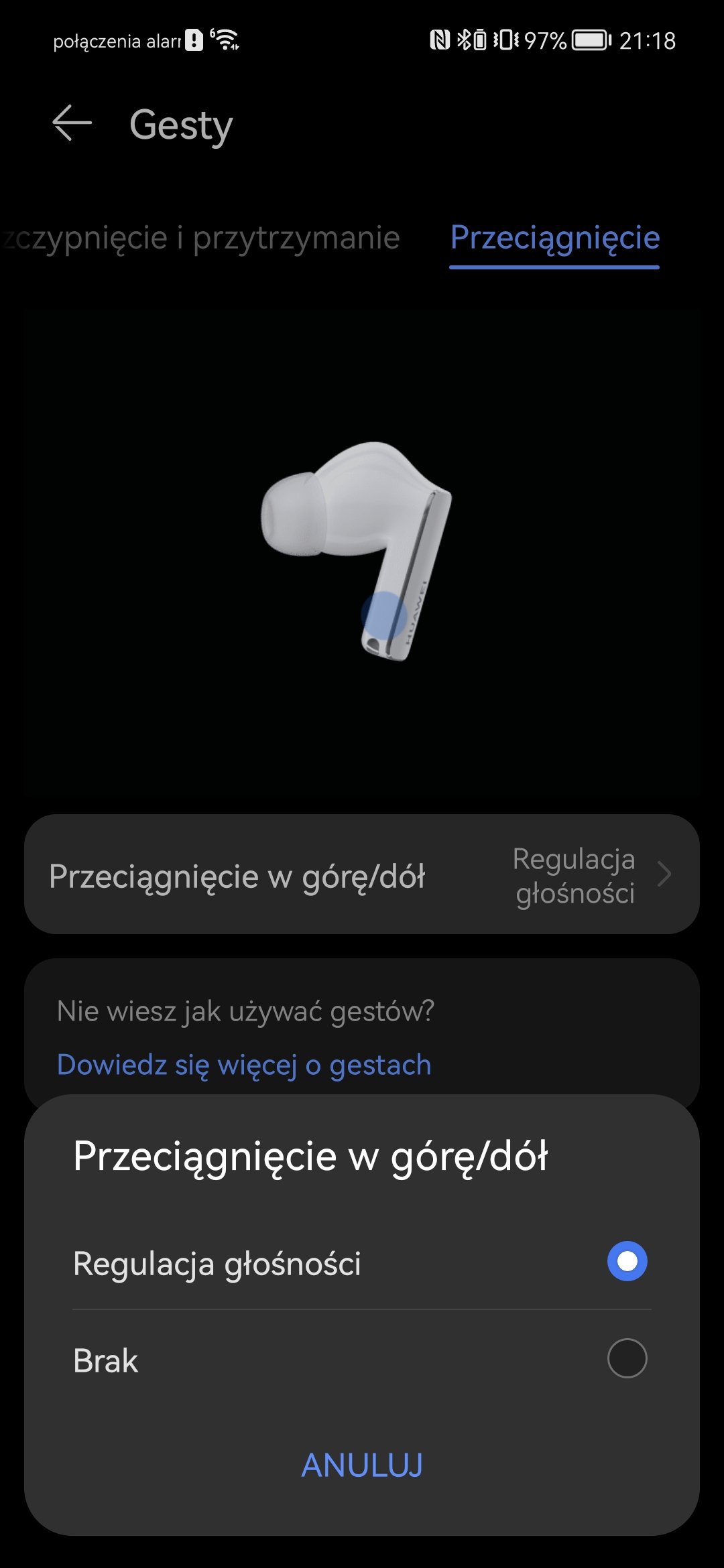Go back from the Gesty screen
Image resolution: width=724 pixels, height=1568 pixels.
72,123
